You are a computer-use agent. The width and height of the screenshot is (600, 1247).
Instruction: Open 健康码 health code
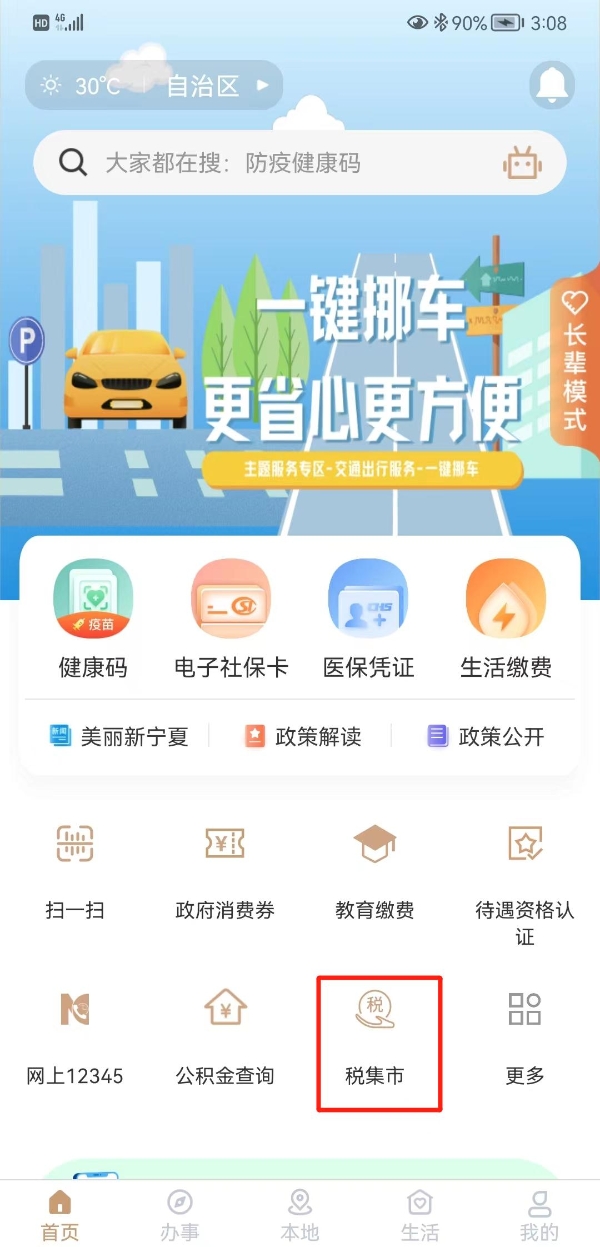(x=93, y=620)
